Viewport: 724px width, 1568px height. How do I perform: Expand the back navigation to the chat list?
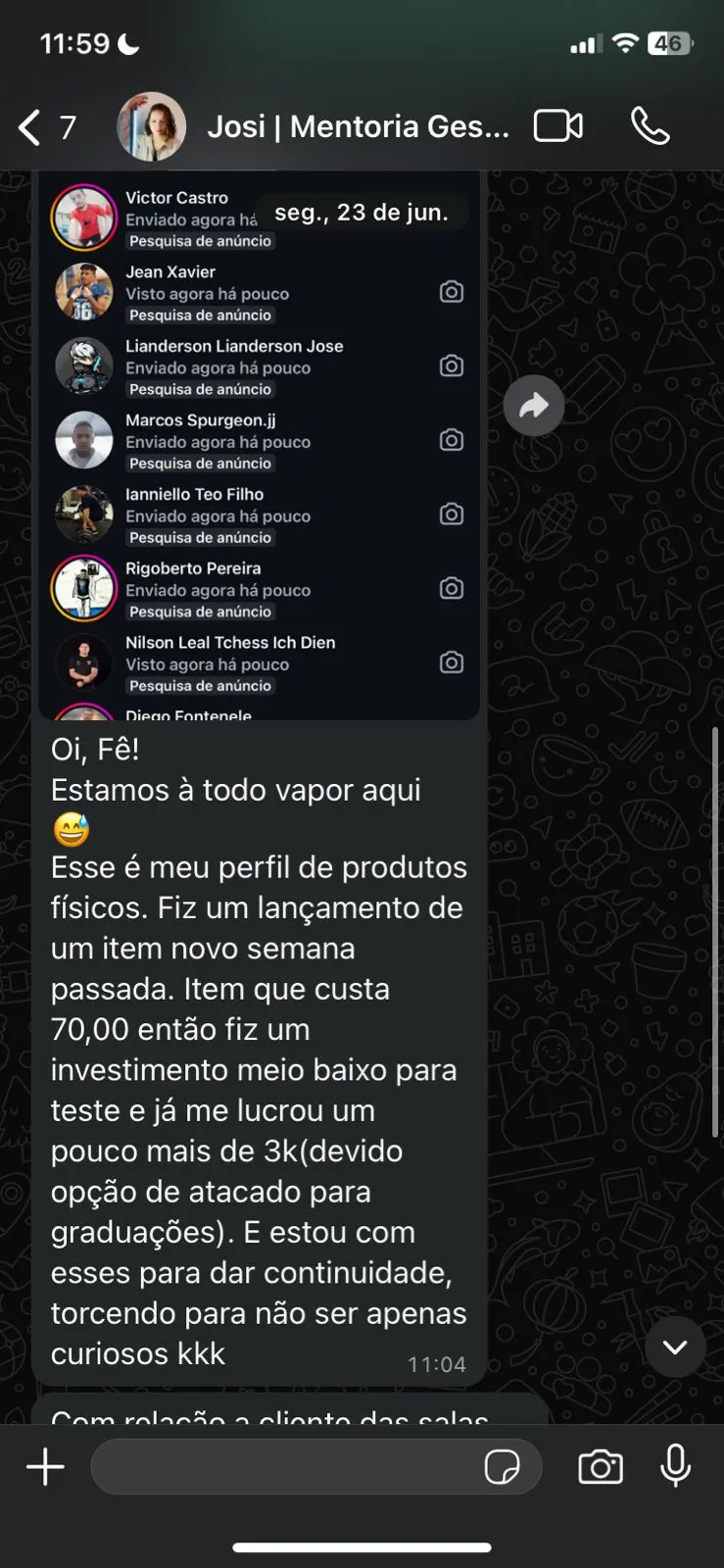(27, 125)
